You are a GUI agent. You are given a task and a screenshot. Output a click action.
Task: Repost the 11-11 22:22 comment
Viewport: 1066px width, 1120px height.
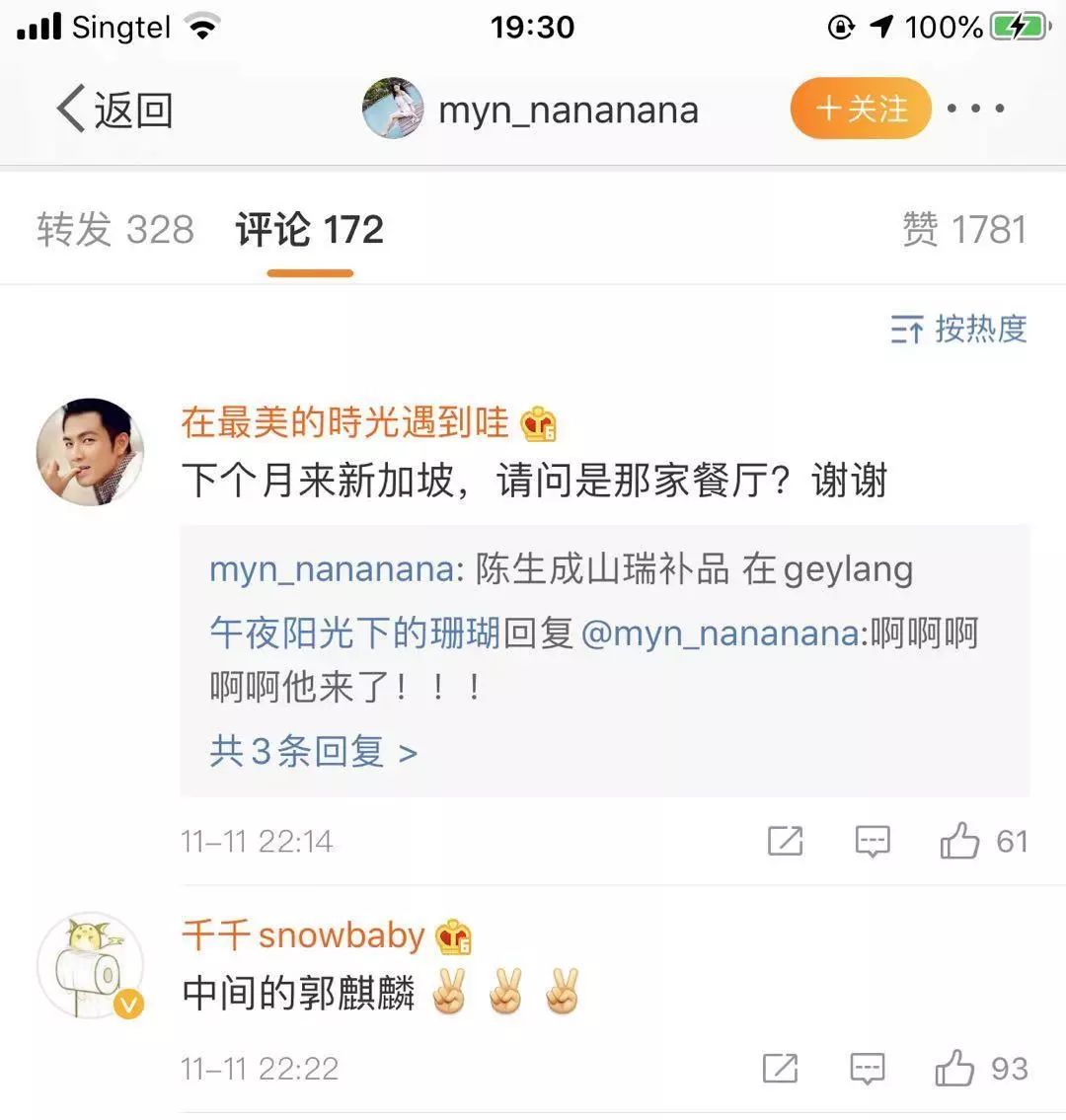(780, 1068)
